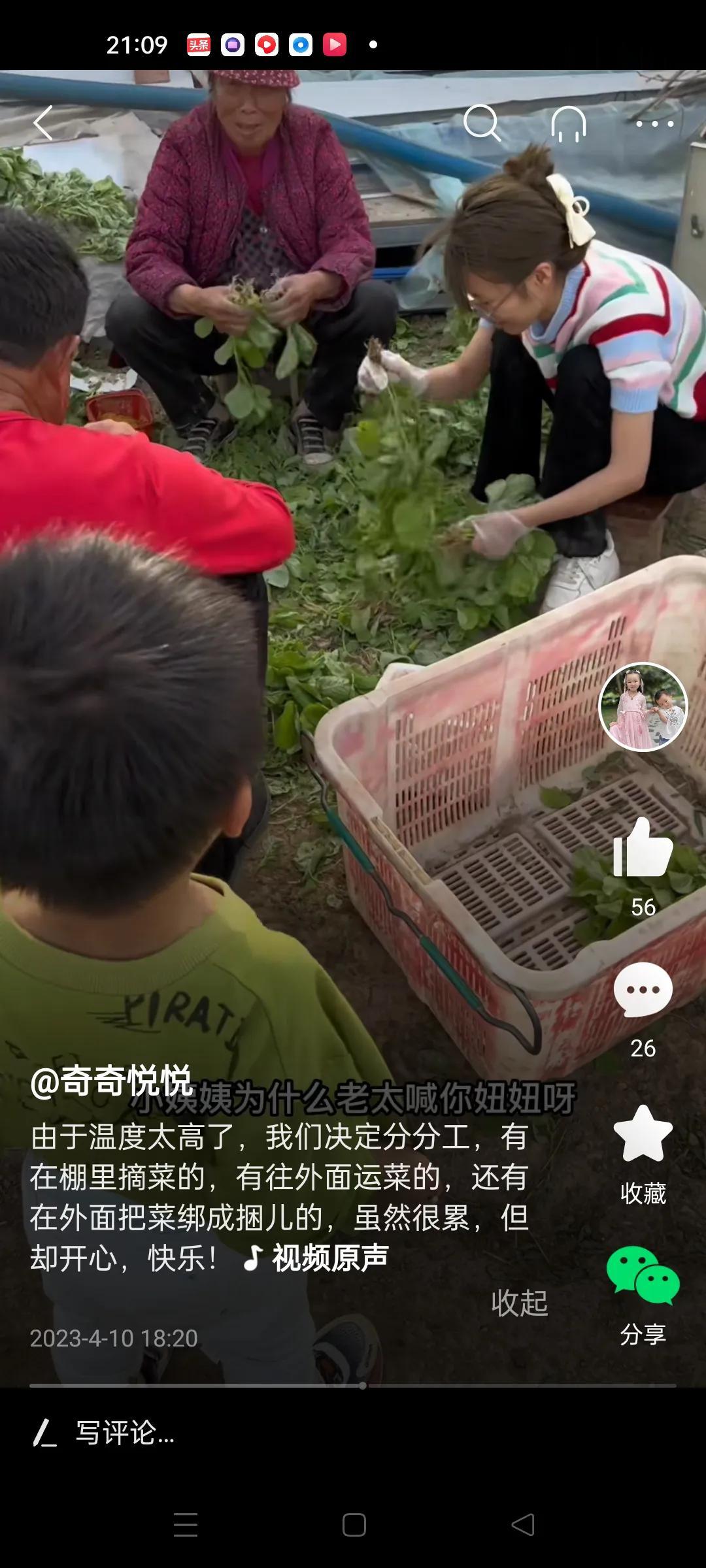Open comments via the speech bubble icon
The height and width of the screenshot is (1568, 706).
click(x=643, y=990)
